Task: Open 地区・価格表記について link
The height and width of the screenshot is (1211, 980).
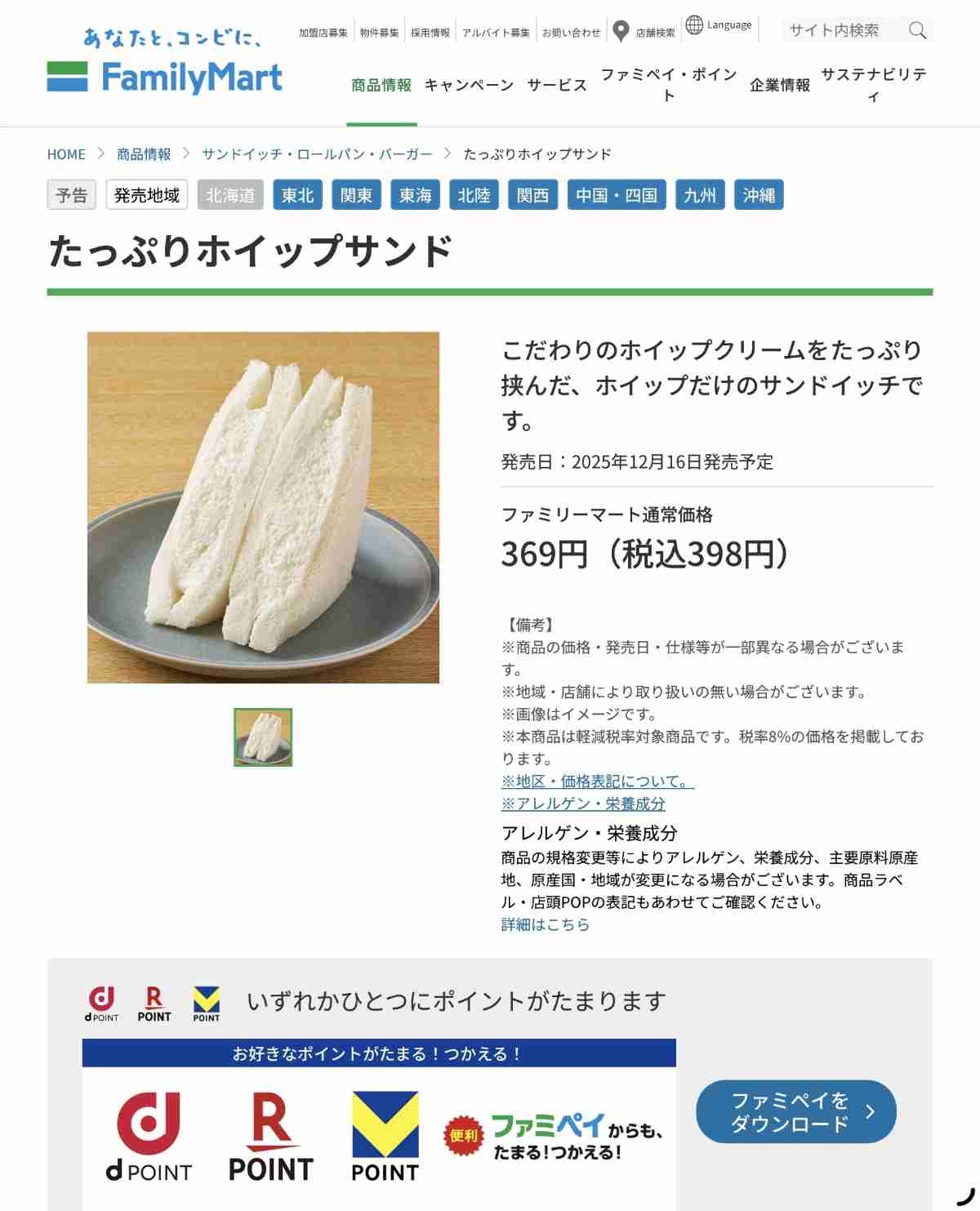Action: point(597,781)
